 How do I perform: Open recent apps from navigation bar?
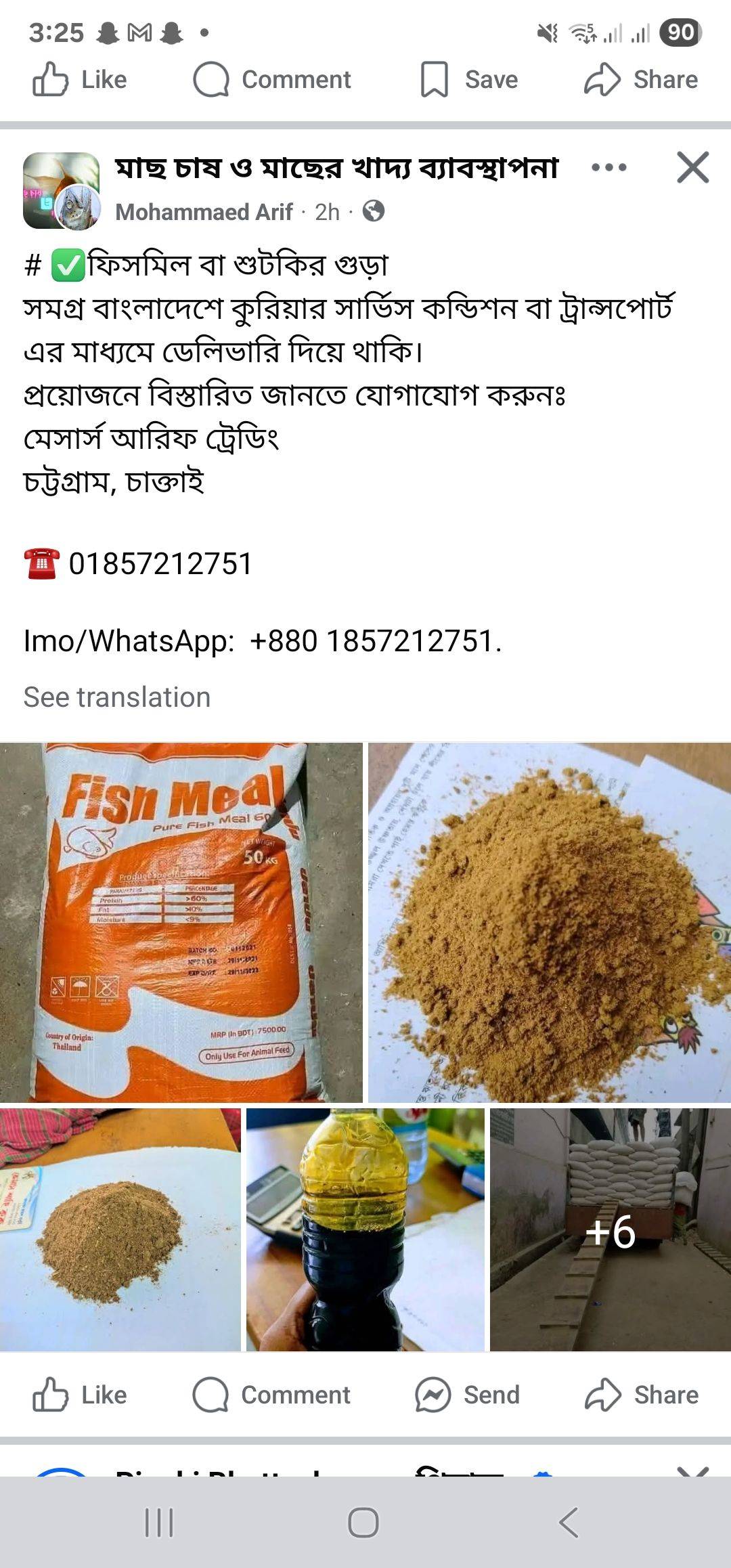point(160,1523)
